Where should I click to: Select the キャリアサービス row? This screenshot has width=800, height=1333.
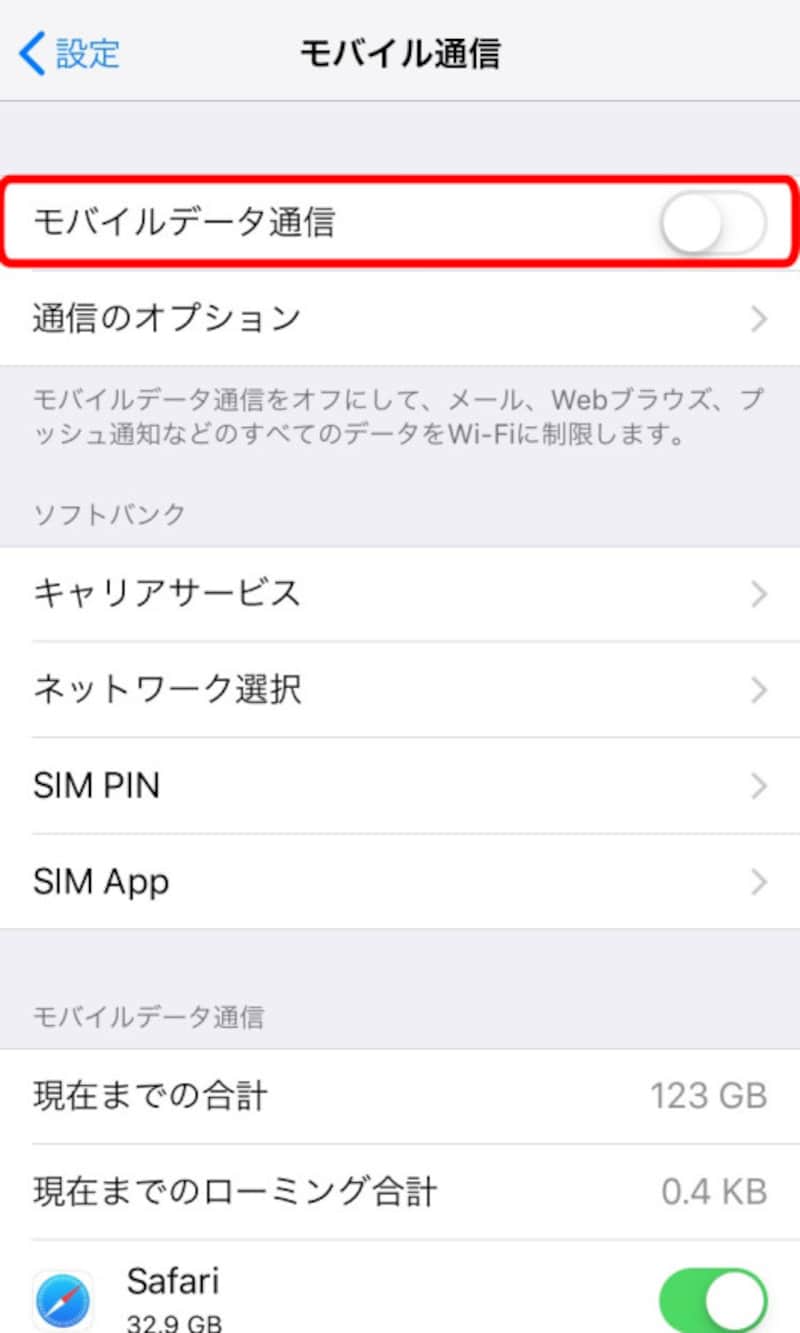[x=400, y=594]
